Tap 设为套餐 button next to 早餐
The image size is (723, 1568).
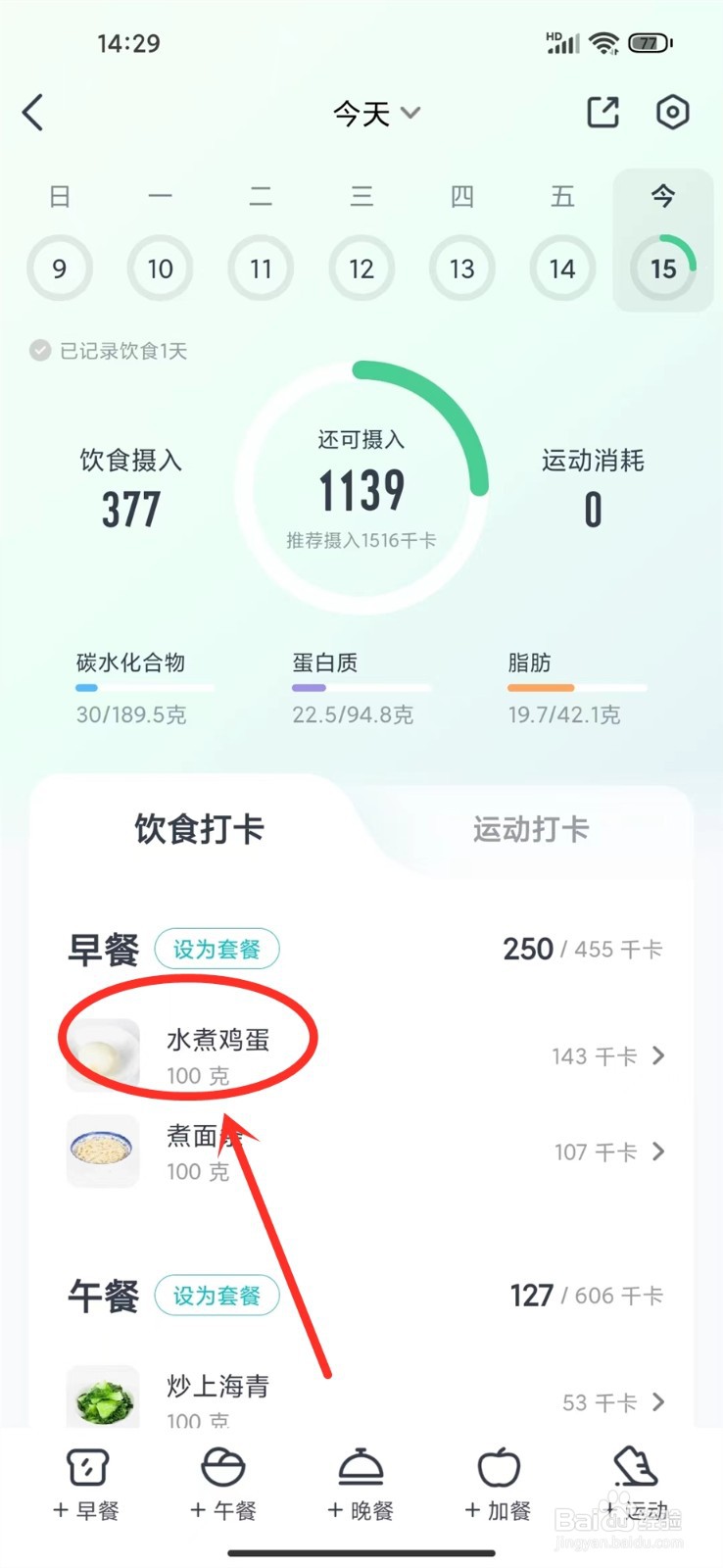[217, 949]
